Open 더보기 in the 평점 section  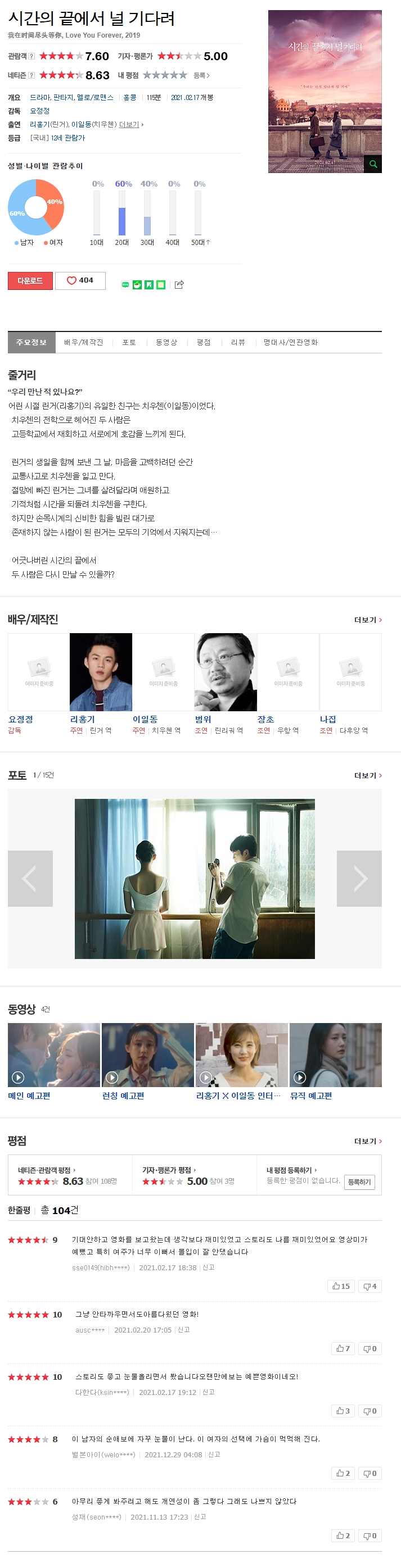tap(367, 1141)
